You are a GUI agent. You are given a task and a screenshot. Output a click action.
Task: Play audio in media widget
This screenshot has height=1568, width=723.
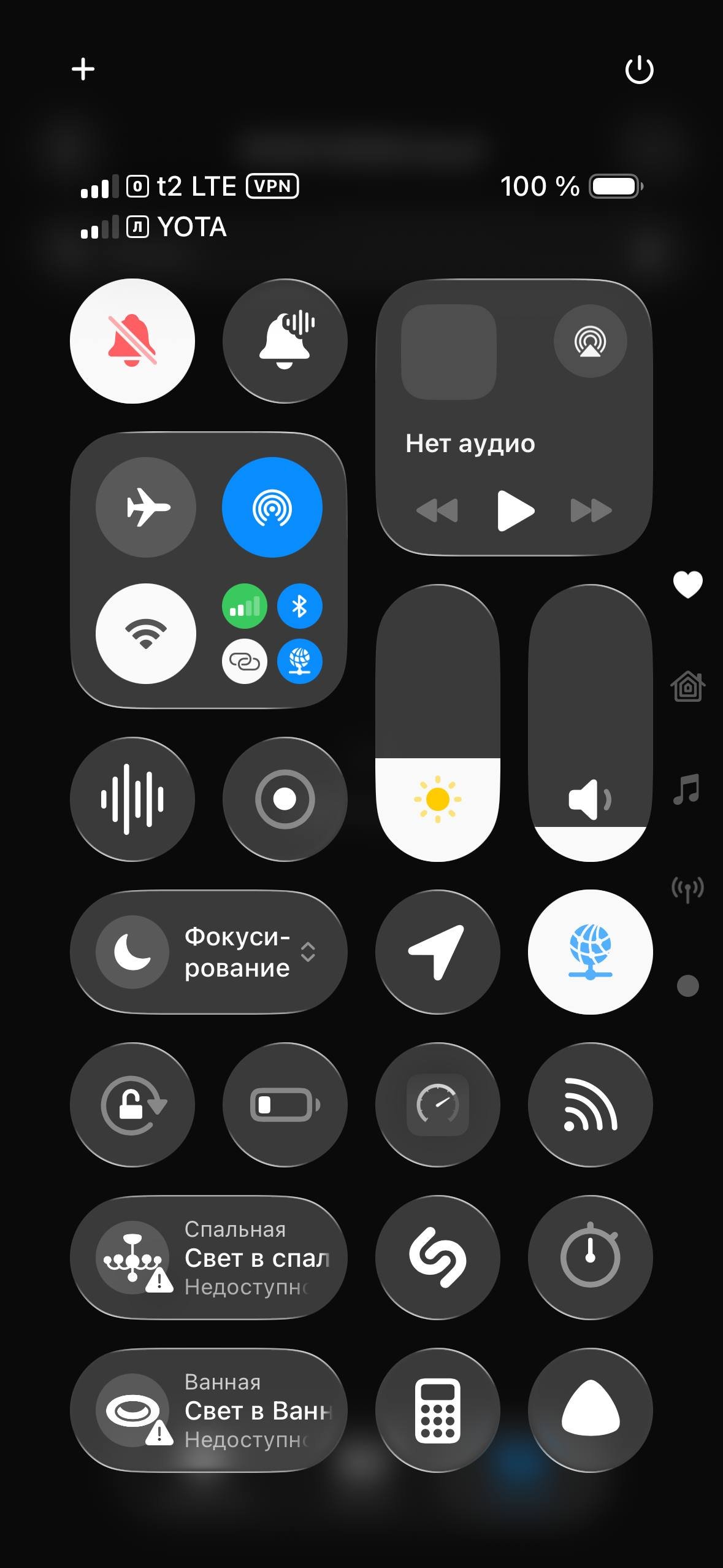[x=515, y=510]
